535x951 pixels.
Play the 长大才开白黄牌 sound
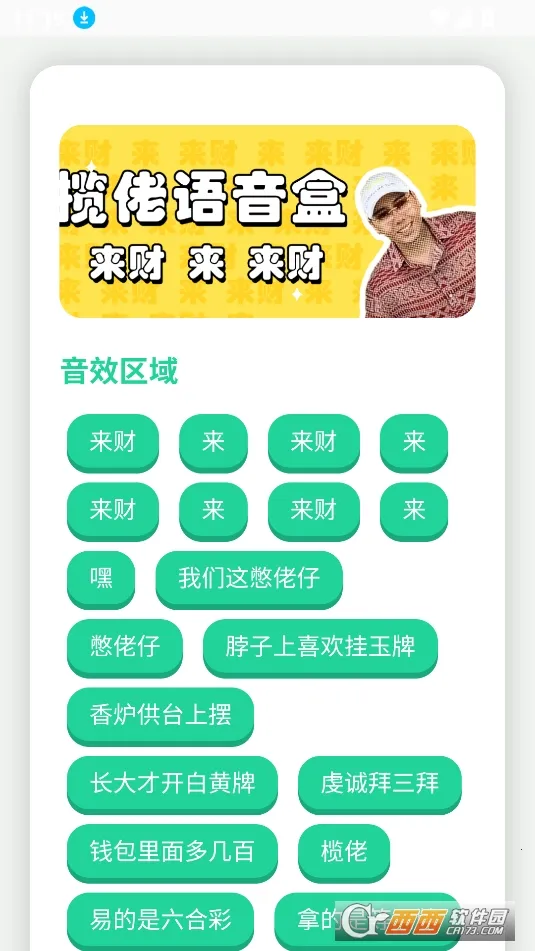tap(172, 783)
